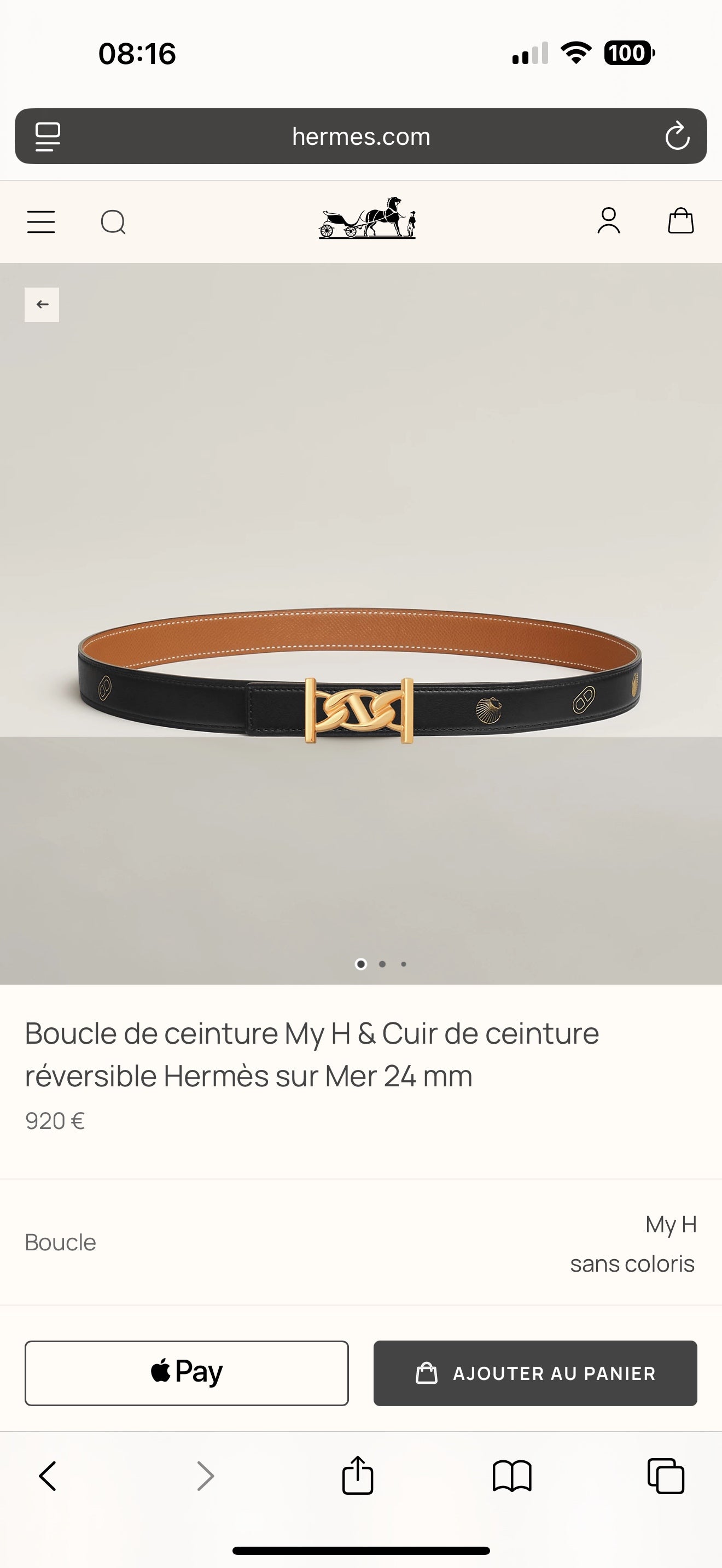The width and height of the screenshot is (722, 1568).
Task: Select the My H buckle option
Action: tap(671, 1225)
